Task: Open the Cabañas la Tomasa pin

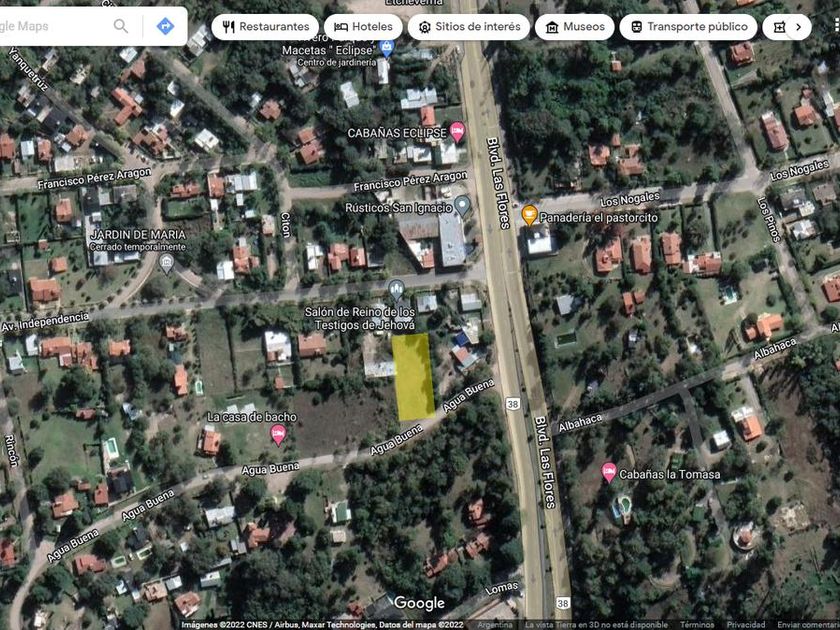Action: tap(609, 472)
